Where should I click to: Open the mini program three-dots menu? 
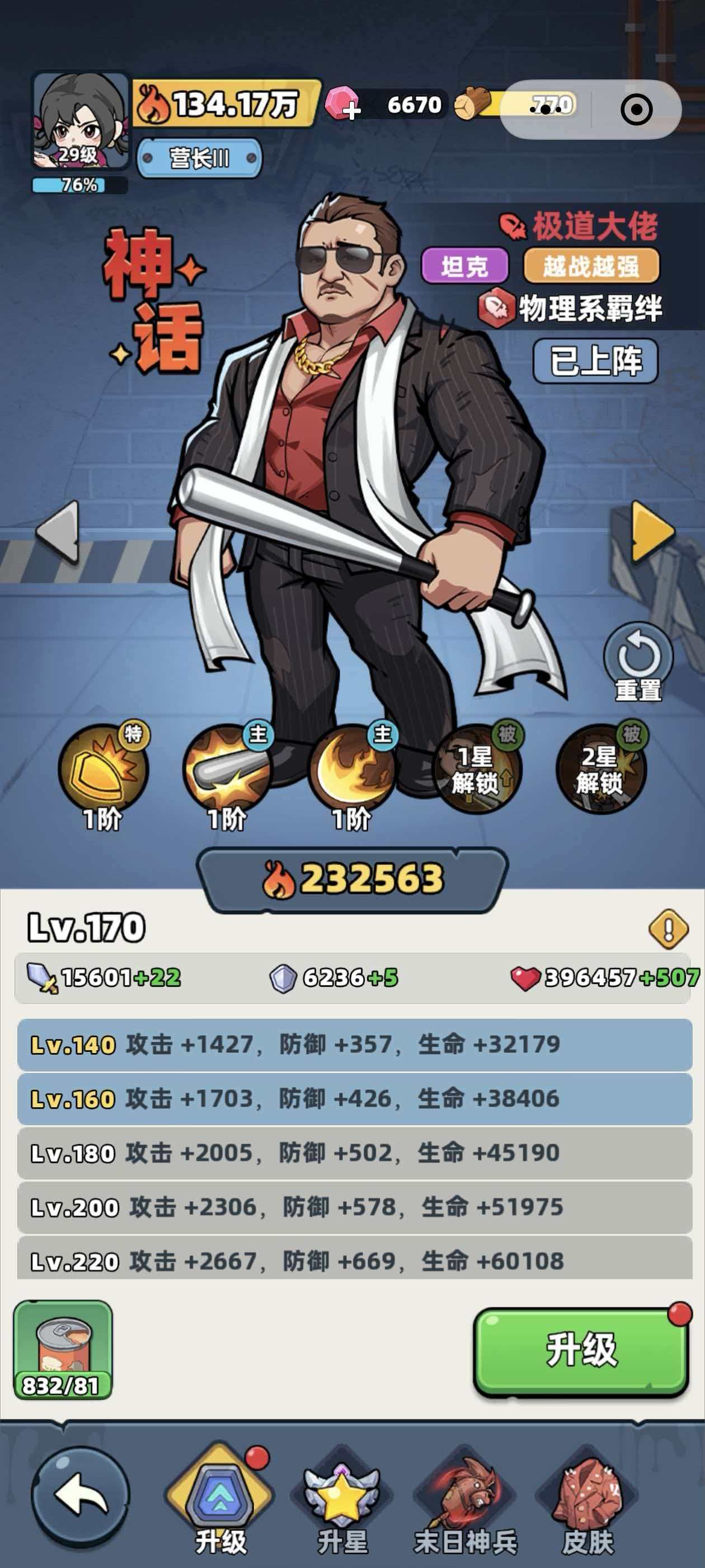tap(545, 110)
